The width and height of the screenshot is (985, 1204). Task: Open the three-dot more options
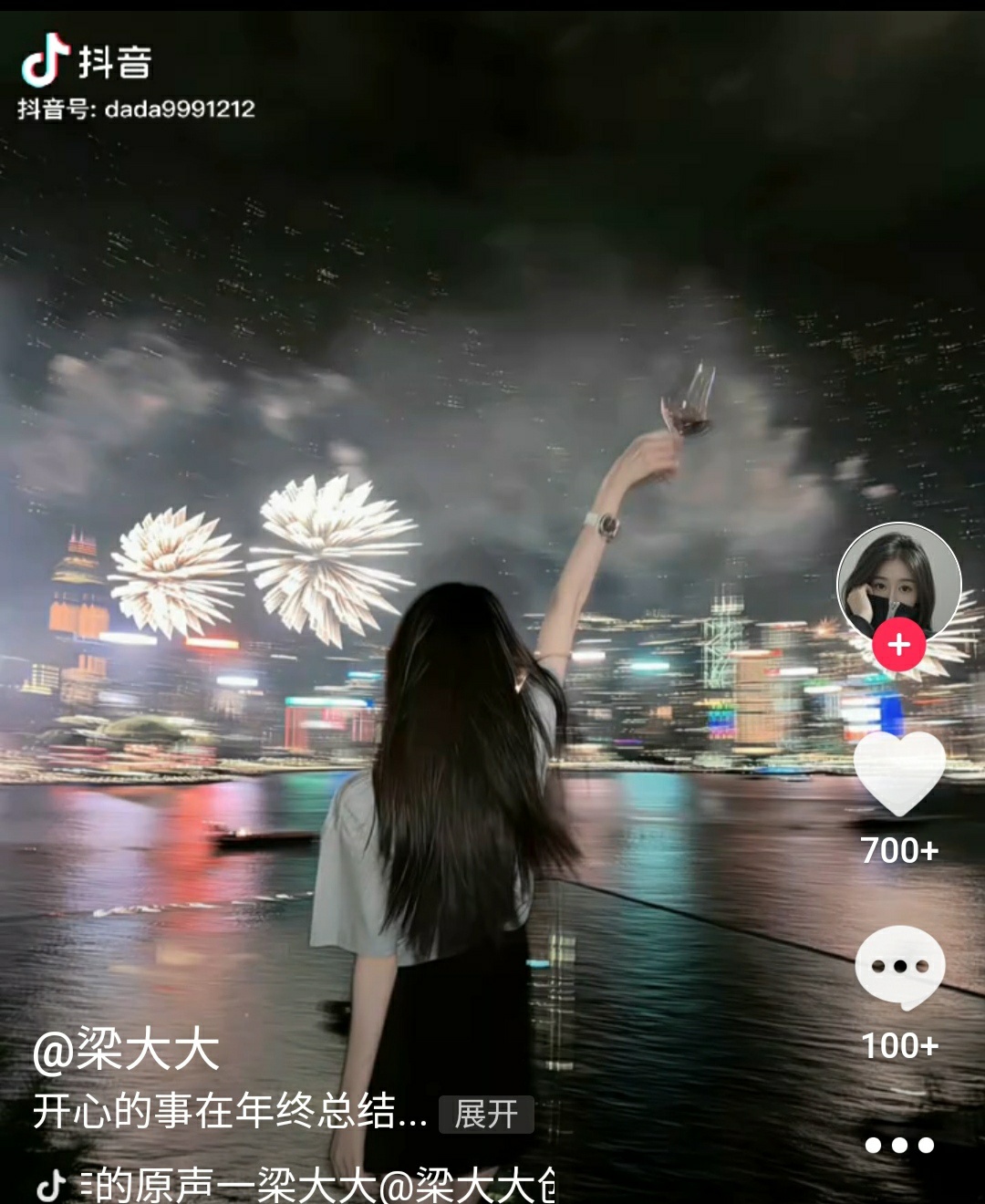899,1146
